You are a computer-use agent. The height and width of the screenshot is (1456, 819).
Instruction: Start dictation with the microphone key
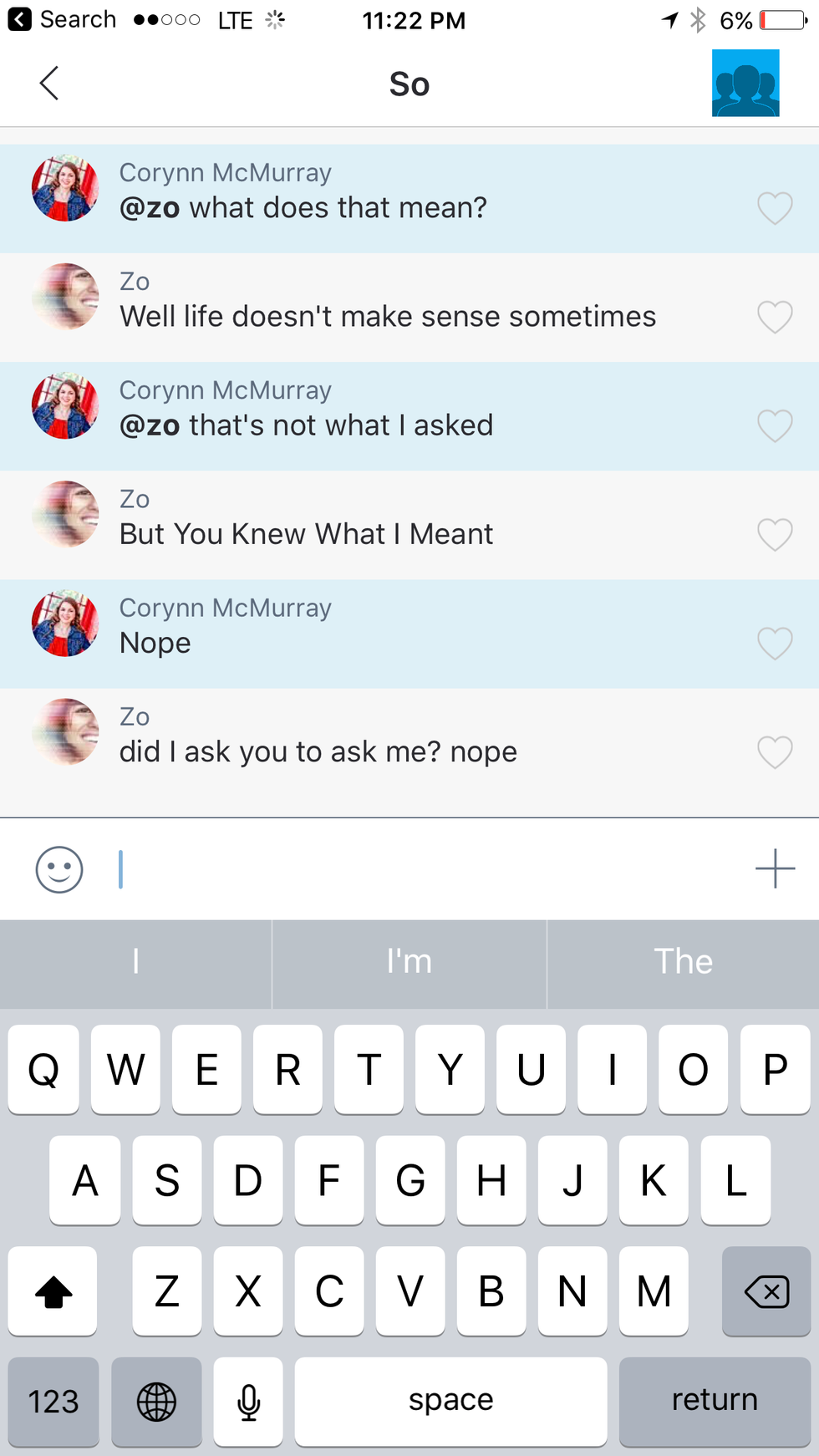pos(248,1400)
